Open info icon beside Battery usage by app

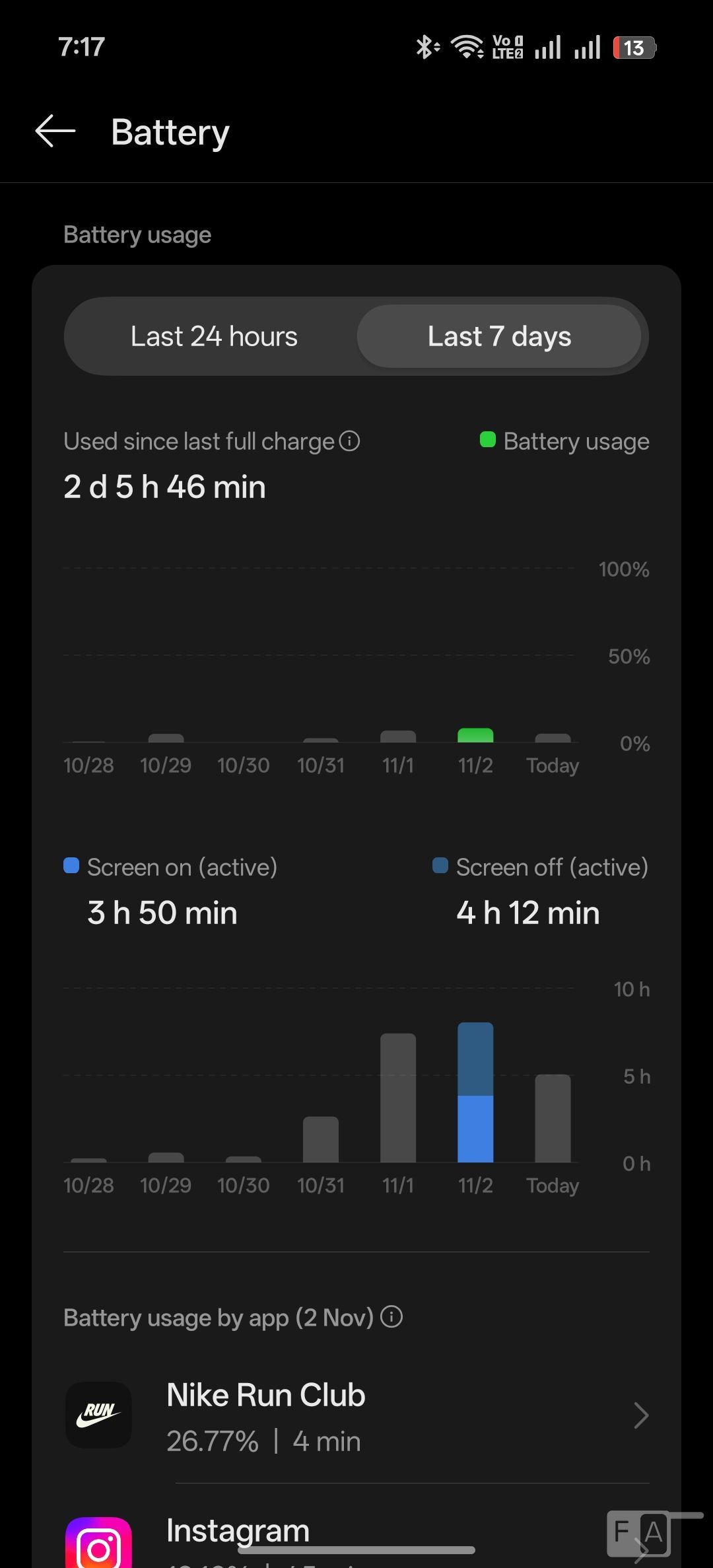tap(391, 1316)
